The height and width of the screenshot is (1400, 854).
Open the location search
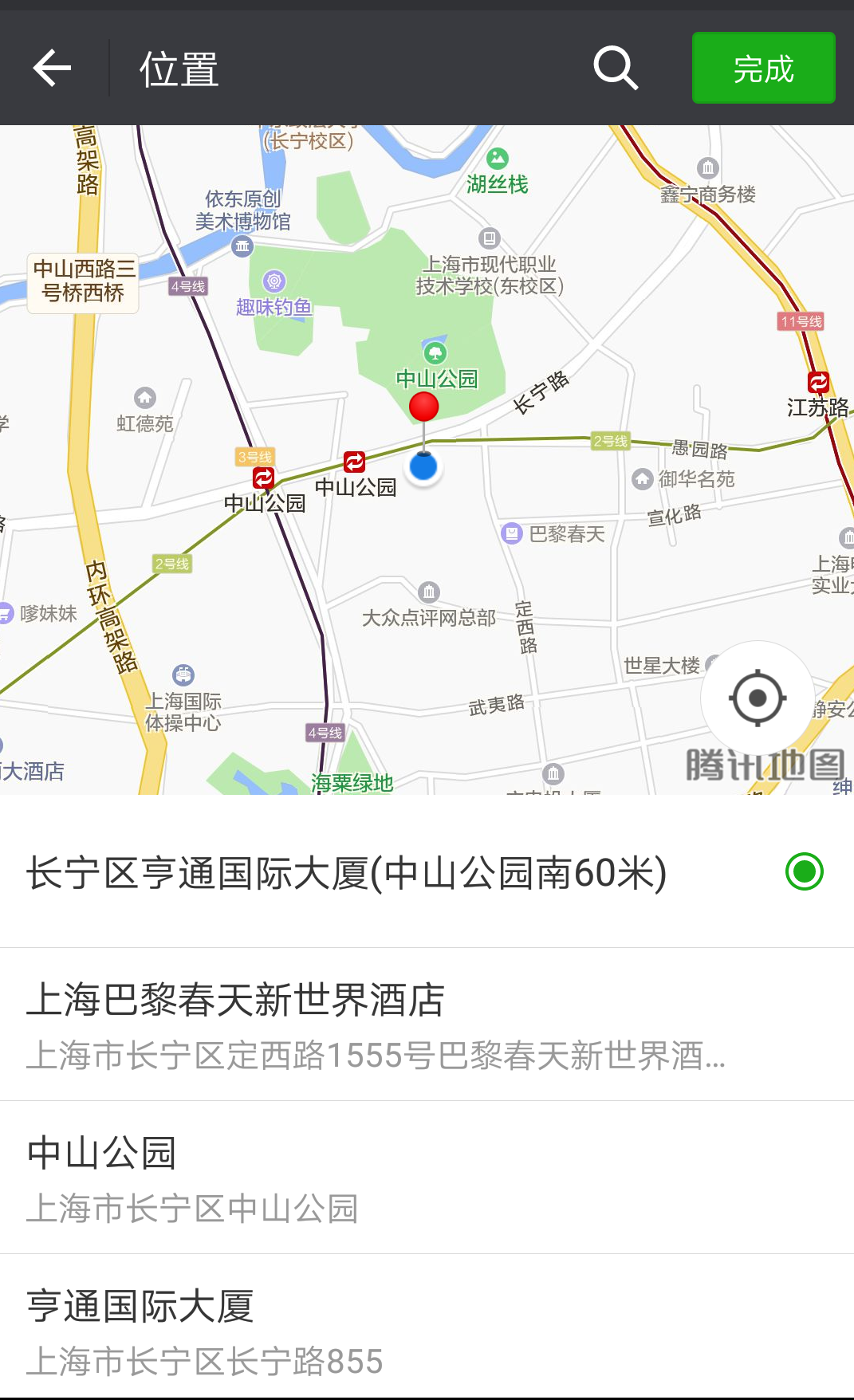[616, 68]
